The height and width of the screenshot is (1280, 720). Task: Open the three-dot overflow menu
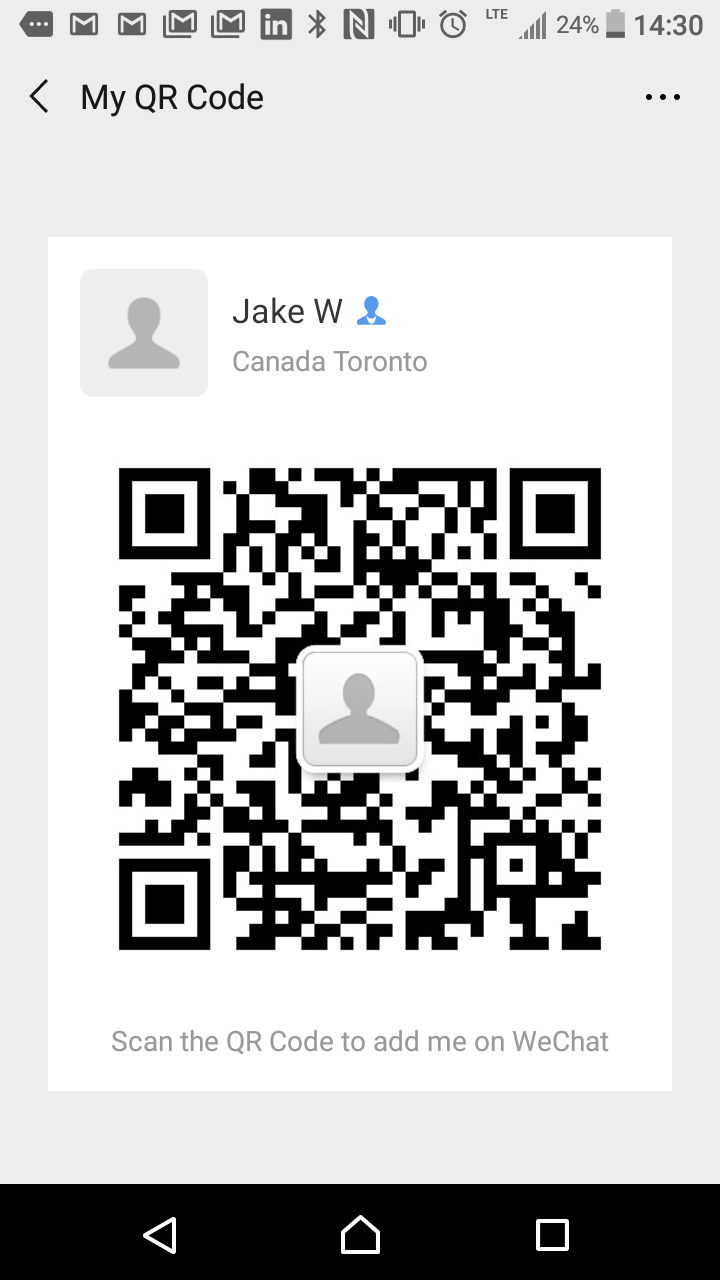point(662,97)
